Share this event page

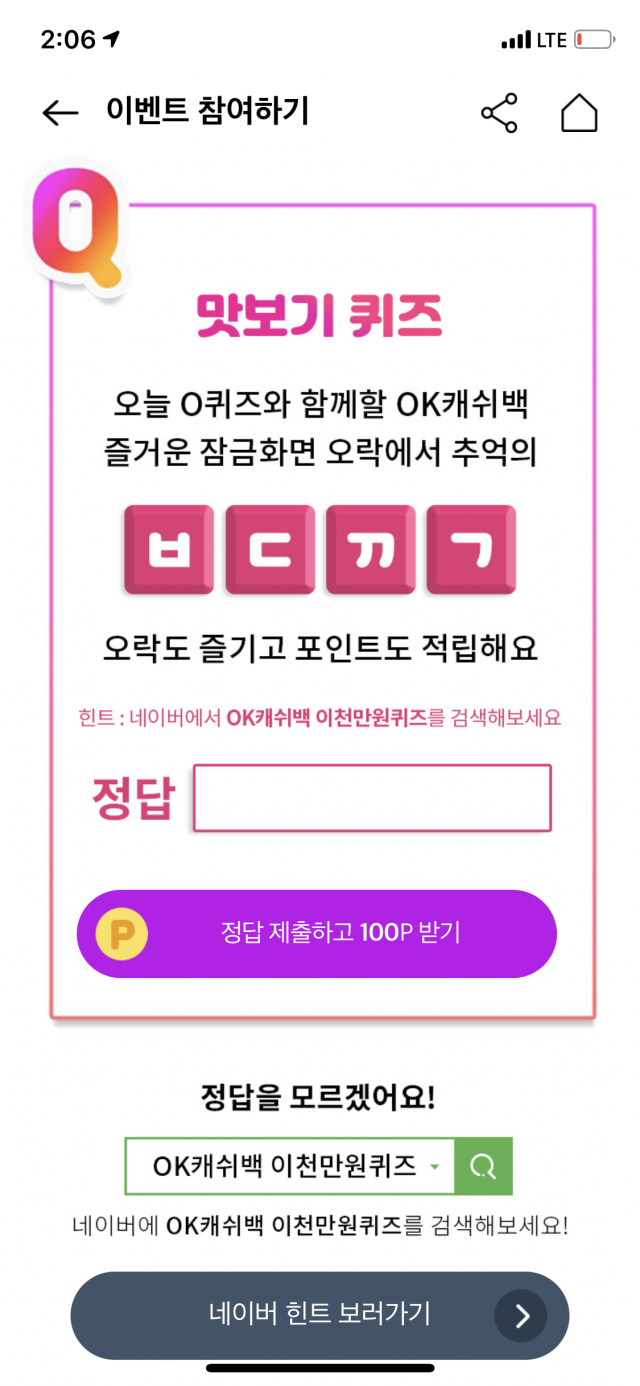(x=499, y=113)
